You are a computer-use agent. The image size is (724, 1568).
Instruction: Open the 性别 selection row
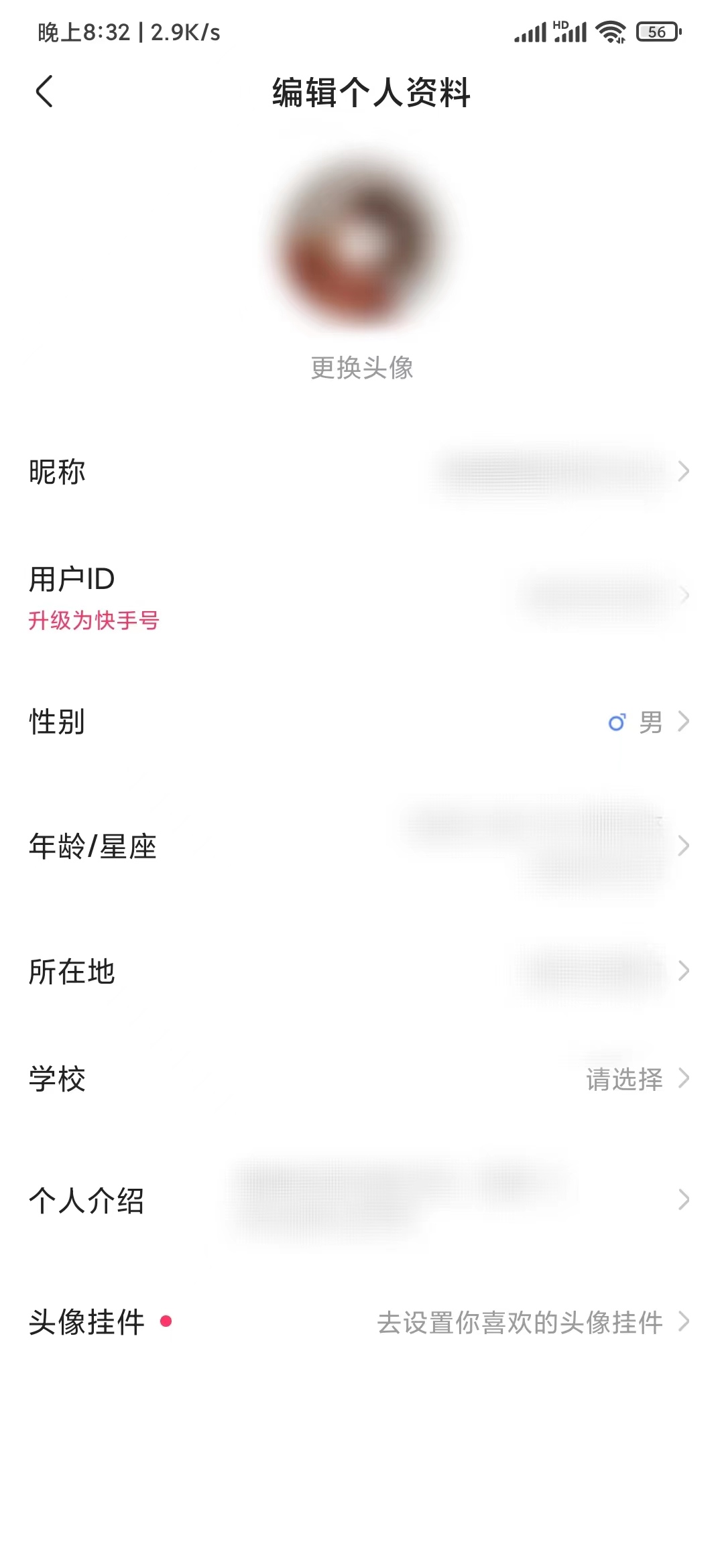point(362,722)
